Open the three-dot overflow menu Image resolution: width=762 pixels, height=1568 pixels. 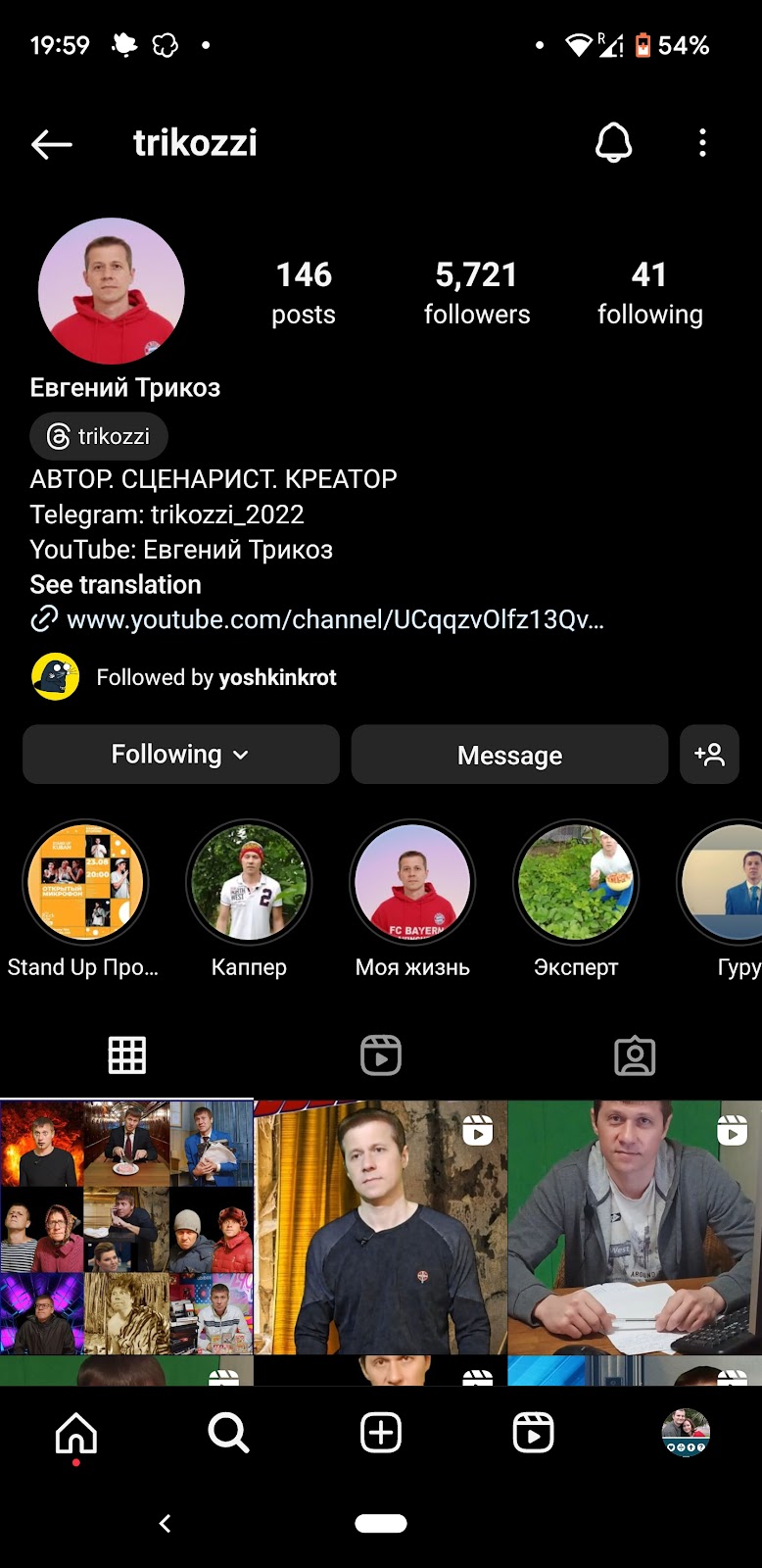(x=702, y=144)
